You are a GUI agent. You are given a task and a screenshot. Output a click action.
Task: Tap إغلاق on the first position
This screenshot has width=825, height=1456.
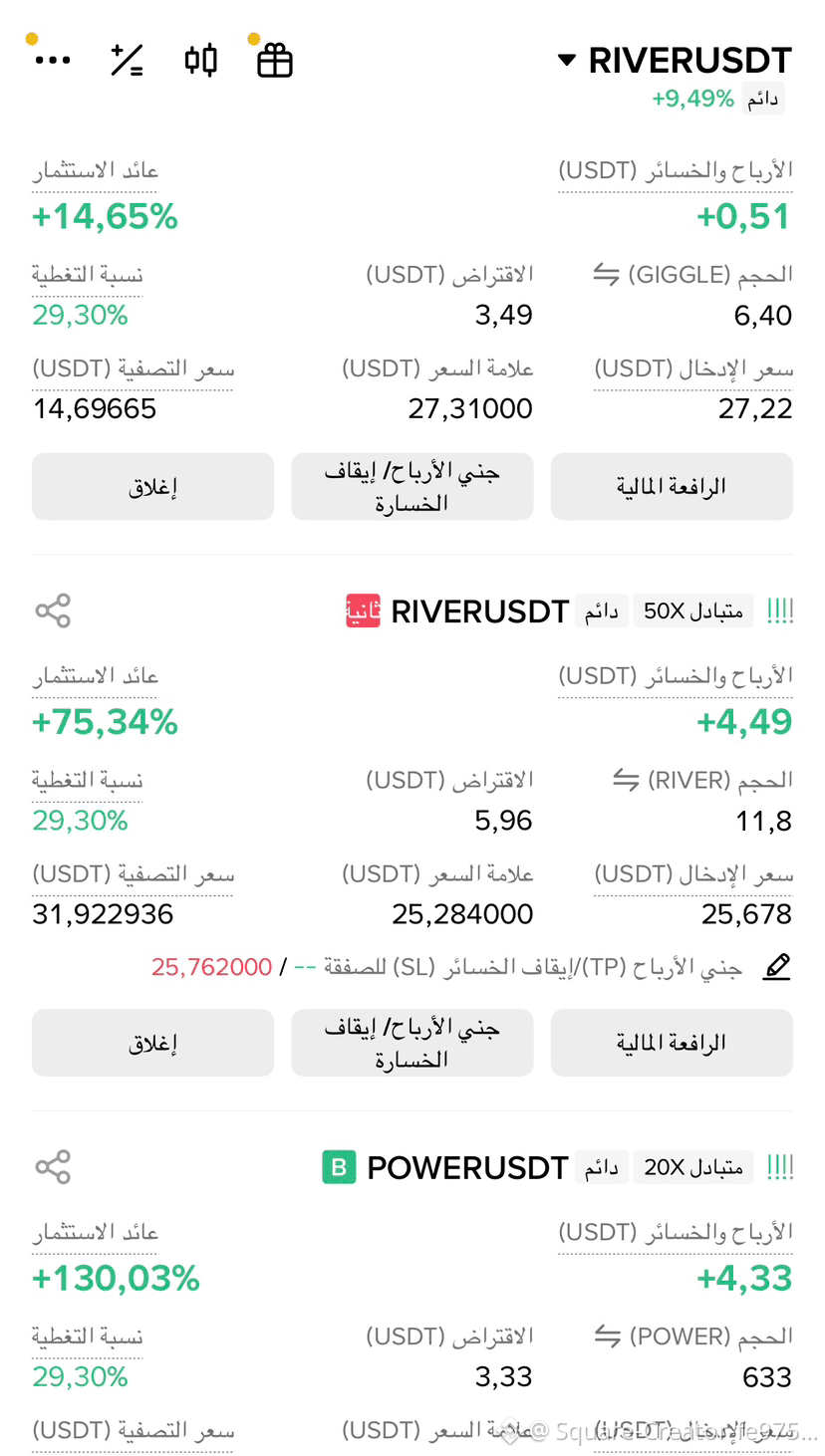click(152, 486)
